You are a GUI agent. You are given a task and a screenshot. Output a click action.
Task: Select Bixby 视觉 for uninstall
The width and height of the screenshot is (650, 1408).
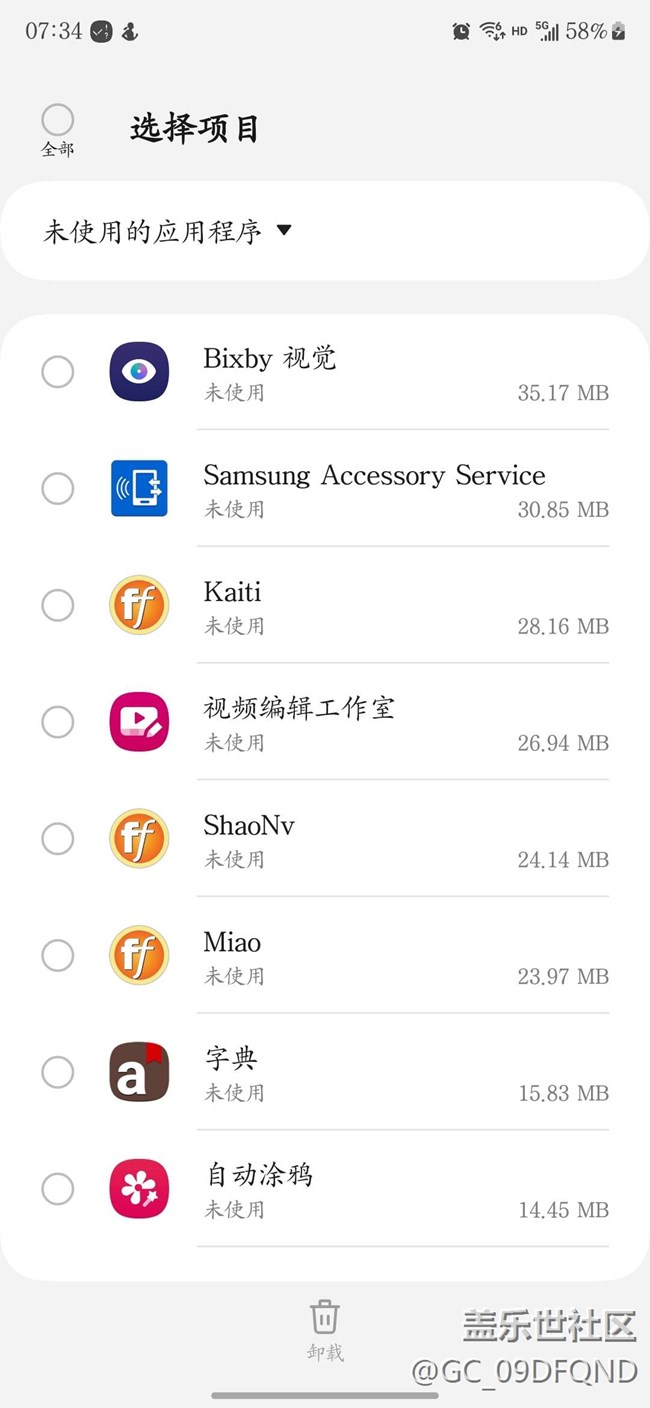(x=58, y=372)
